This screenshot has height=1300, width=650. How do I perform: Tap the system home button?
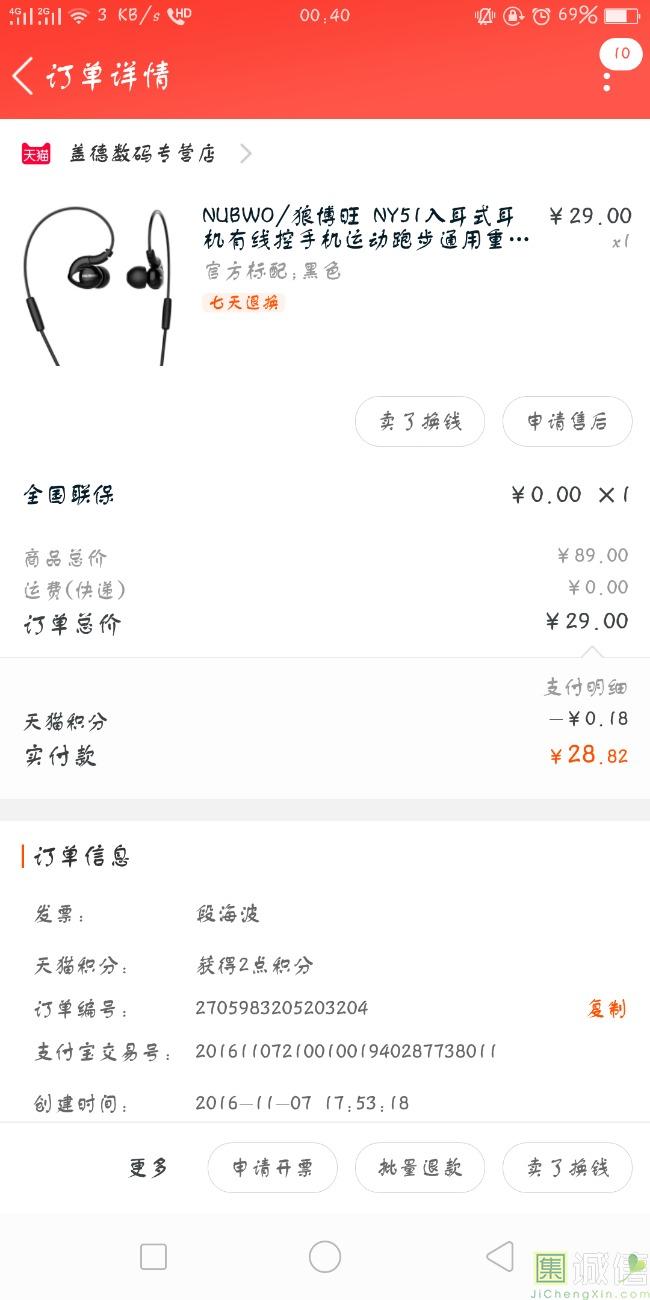(325, 1257)
